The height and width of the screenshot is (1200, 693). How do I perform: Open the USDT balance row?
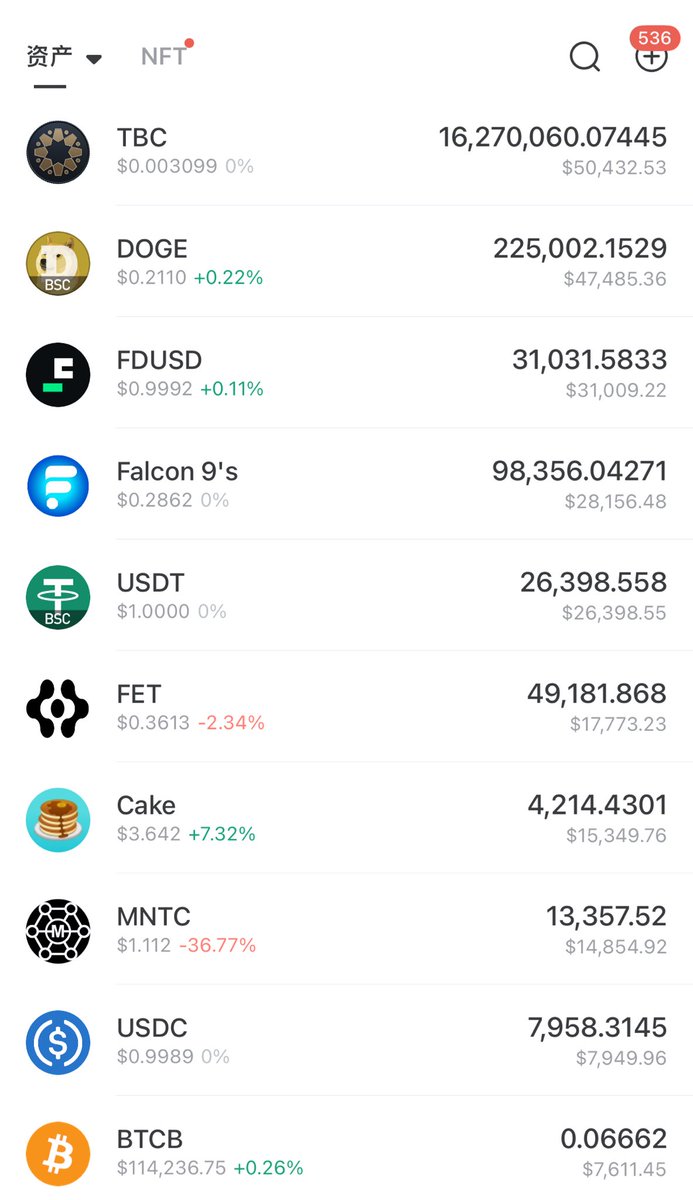click(346, 596)
